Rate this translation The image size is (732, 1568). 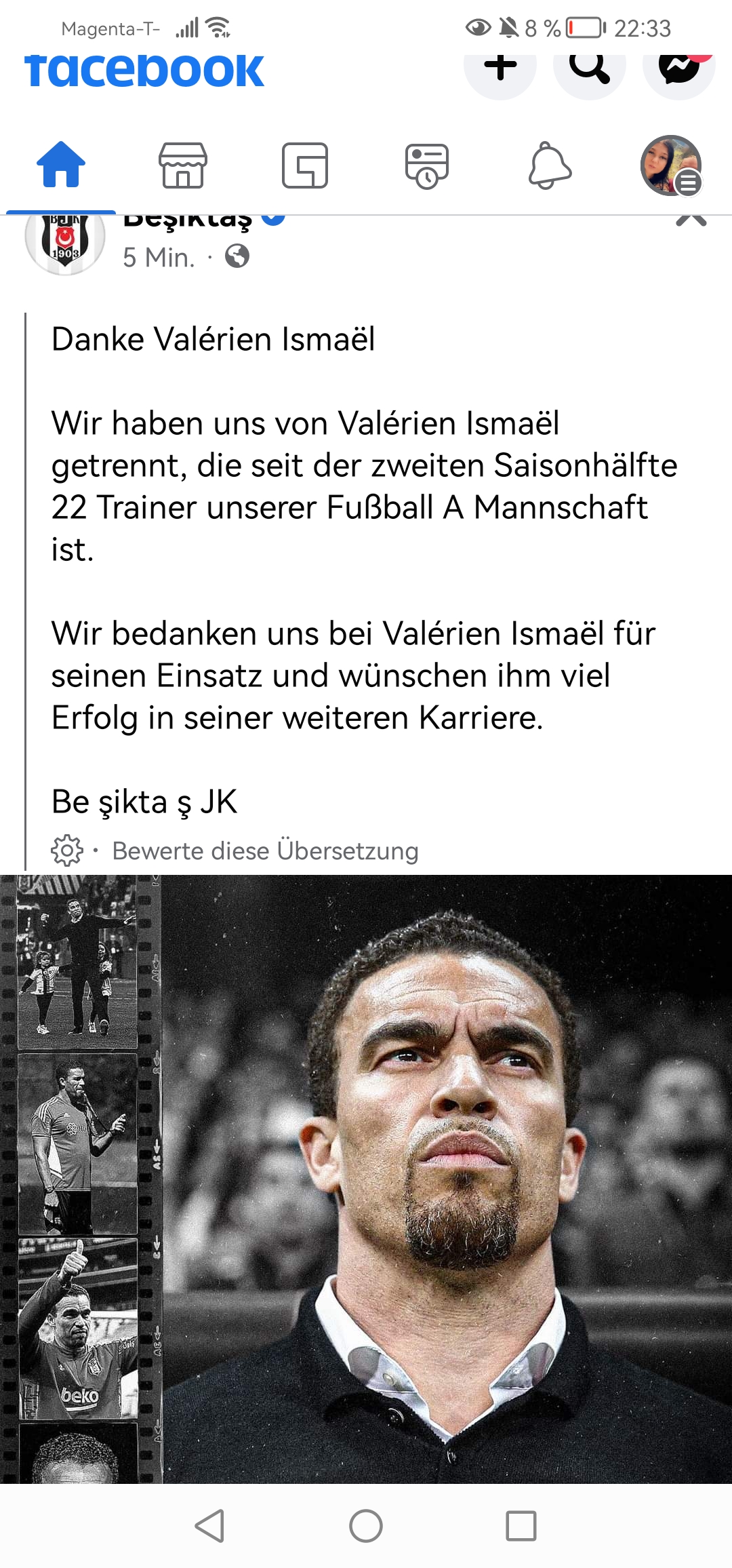pyautogui.click(x=265, y=850)
